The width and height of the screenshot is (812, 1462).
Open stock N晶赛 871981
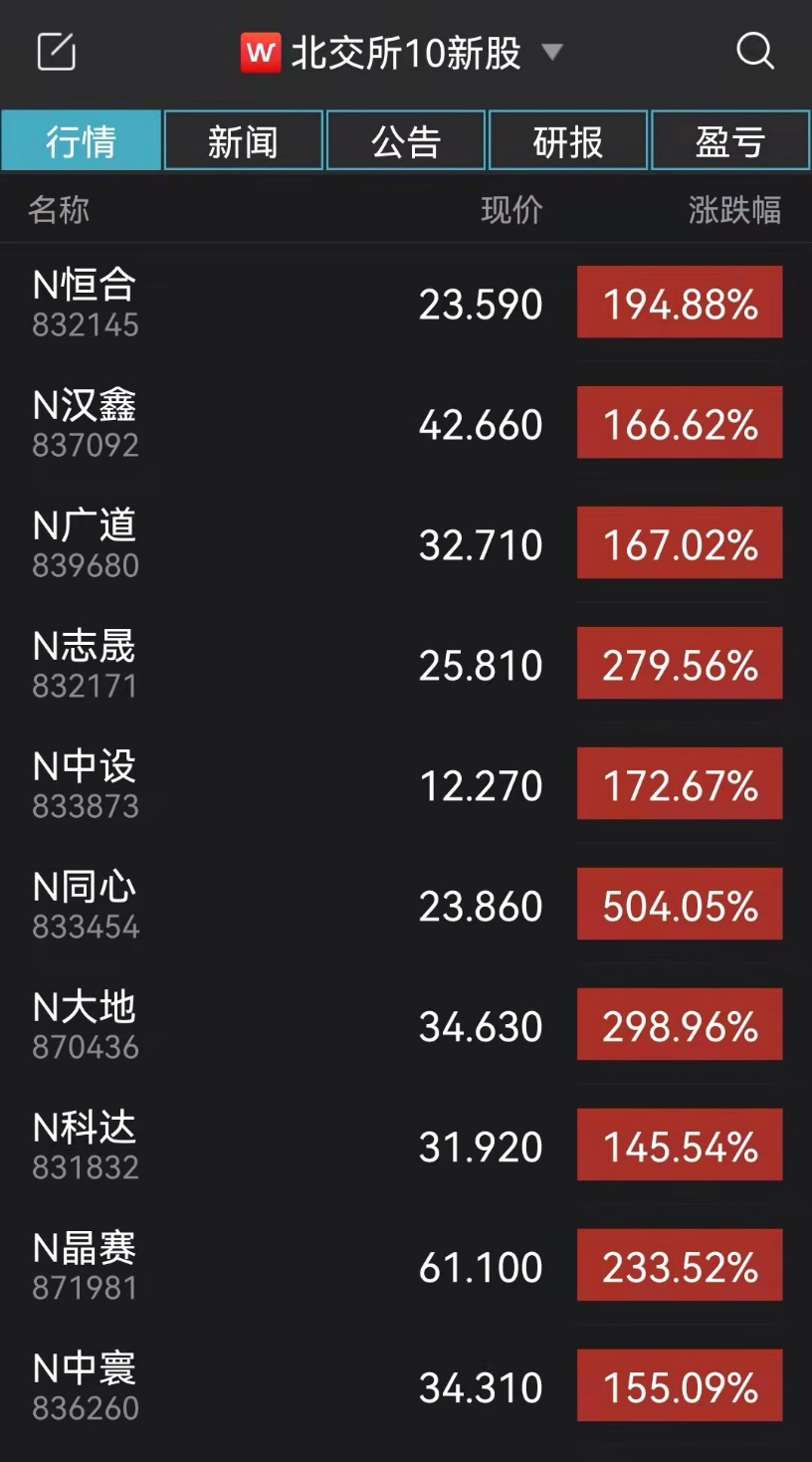tap(406, 1266)
